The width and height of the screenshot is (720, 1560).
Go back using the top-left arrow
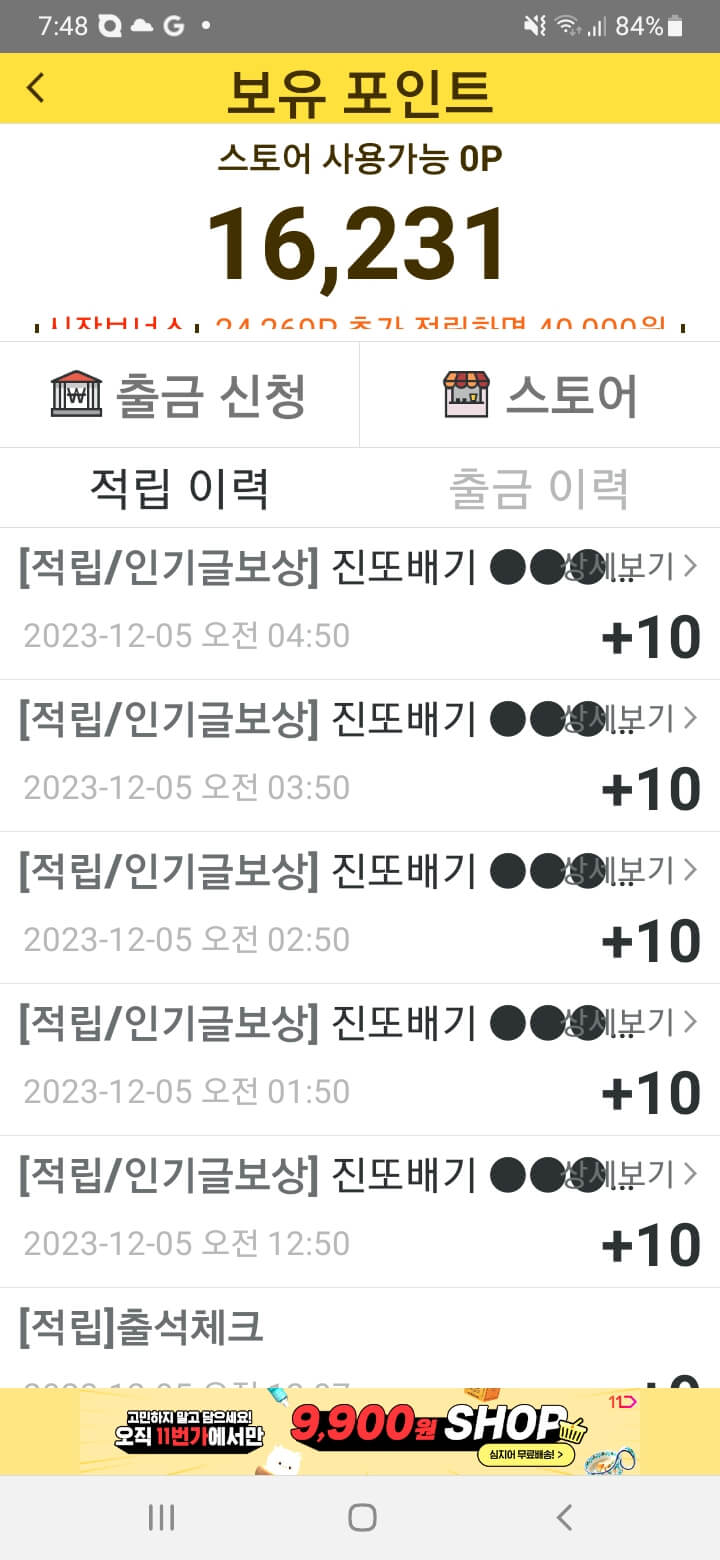click(x=36, y=88)
